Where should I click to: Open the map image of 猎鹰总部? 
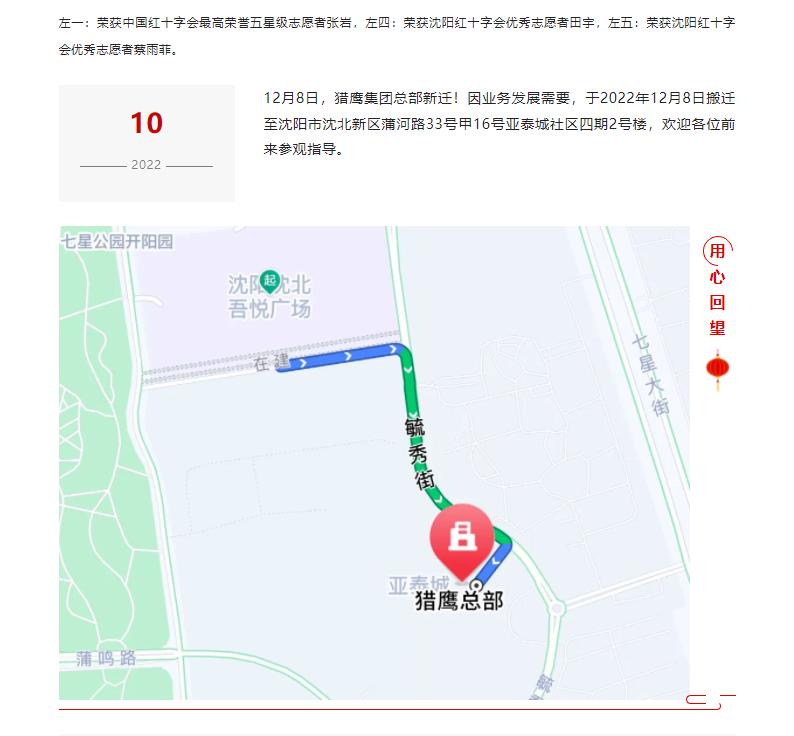coord(374,462)
